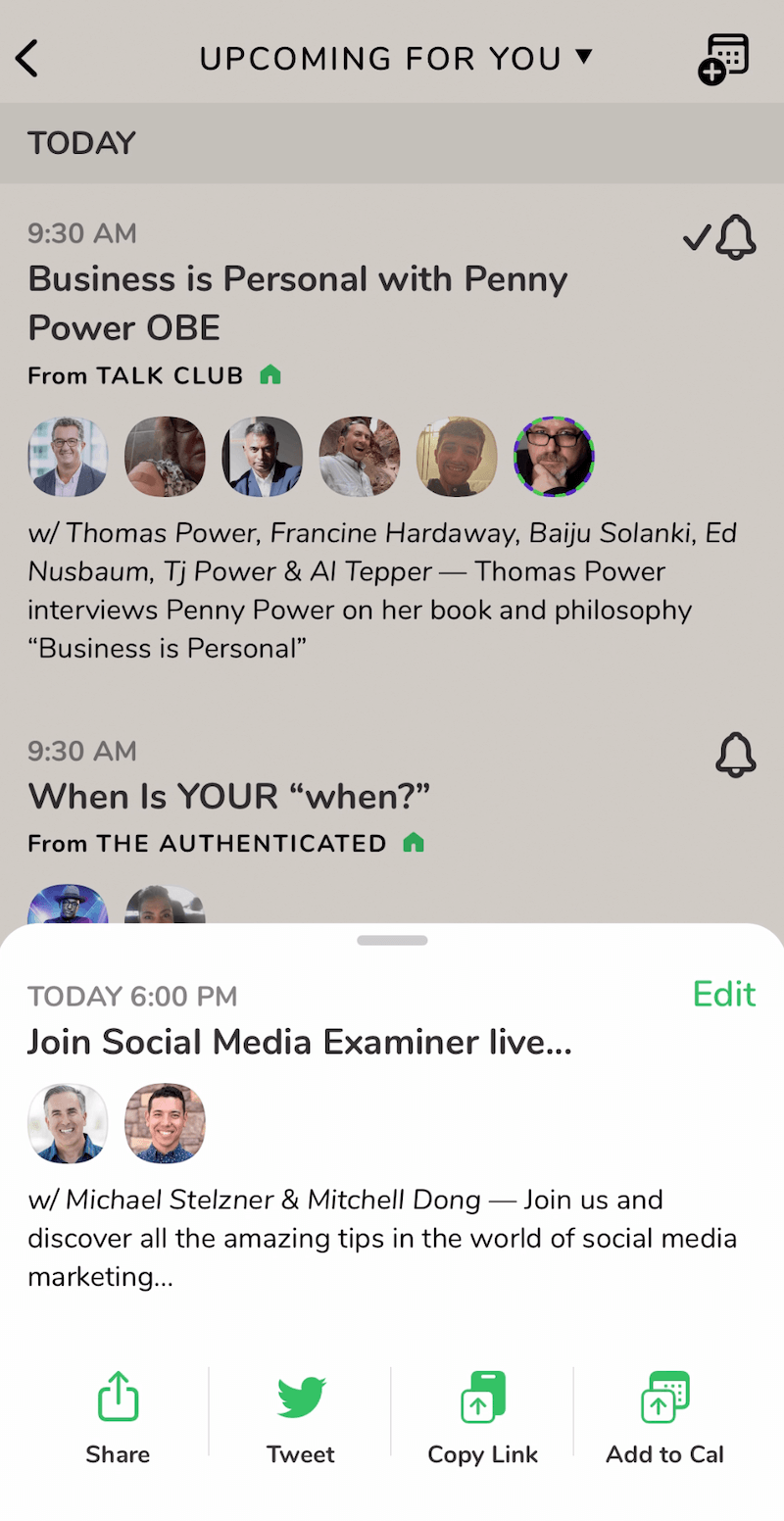Add to Cal the 6:00 PM event
Image resolution: width=784 pixels, height=1521 pixels.
[x=665, y=1418]
